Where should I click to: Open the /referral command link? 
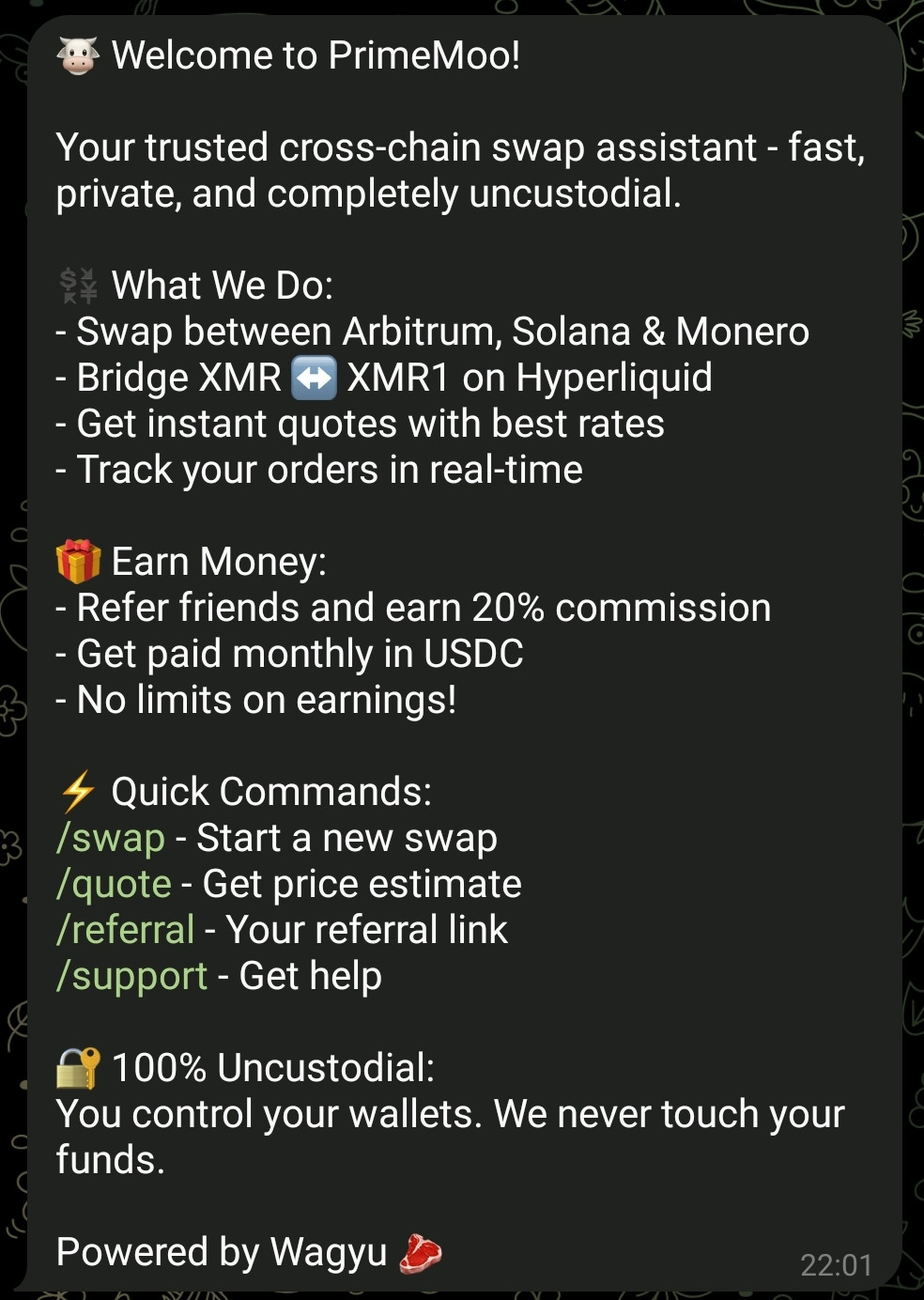125,930
